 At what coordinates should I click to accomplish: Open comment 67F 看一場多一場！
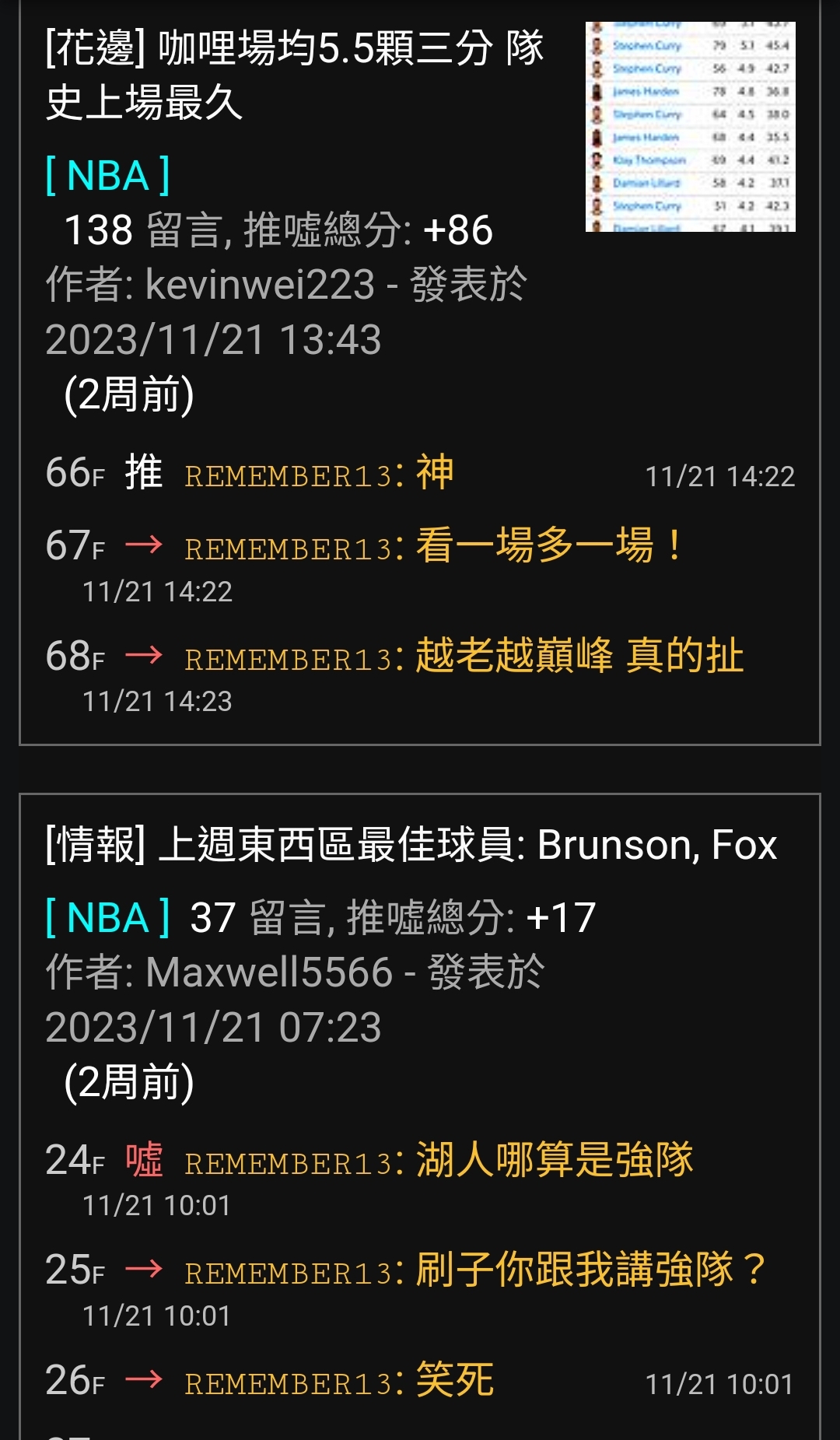(x=420, y=565)
